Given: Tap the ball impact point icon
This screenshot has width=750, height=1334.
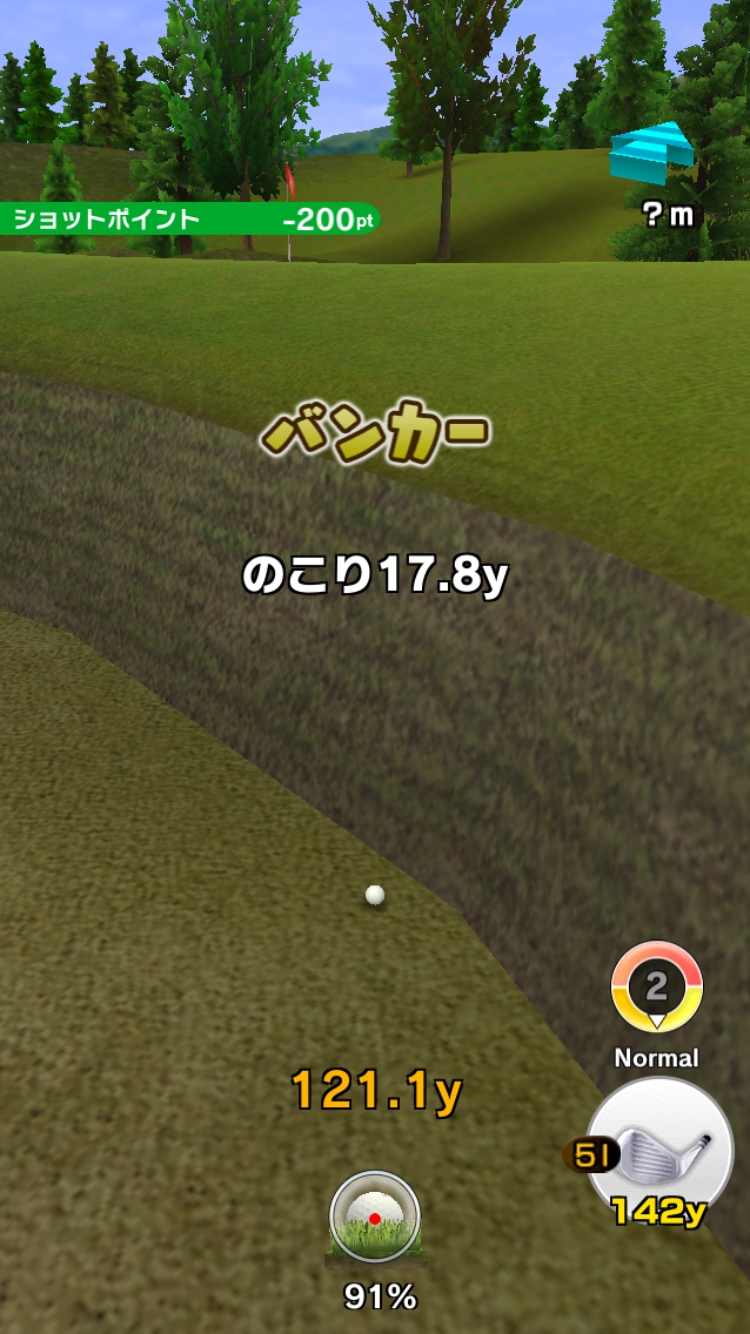Looking at the screenshot, I should (375, 1217).
